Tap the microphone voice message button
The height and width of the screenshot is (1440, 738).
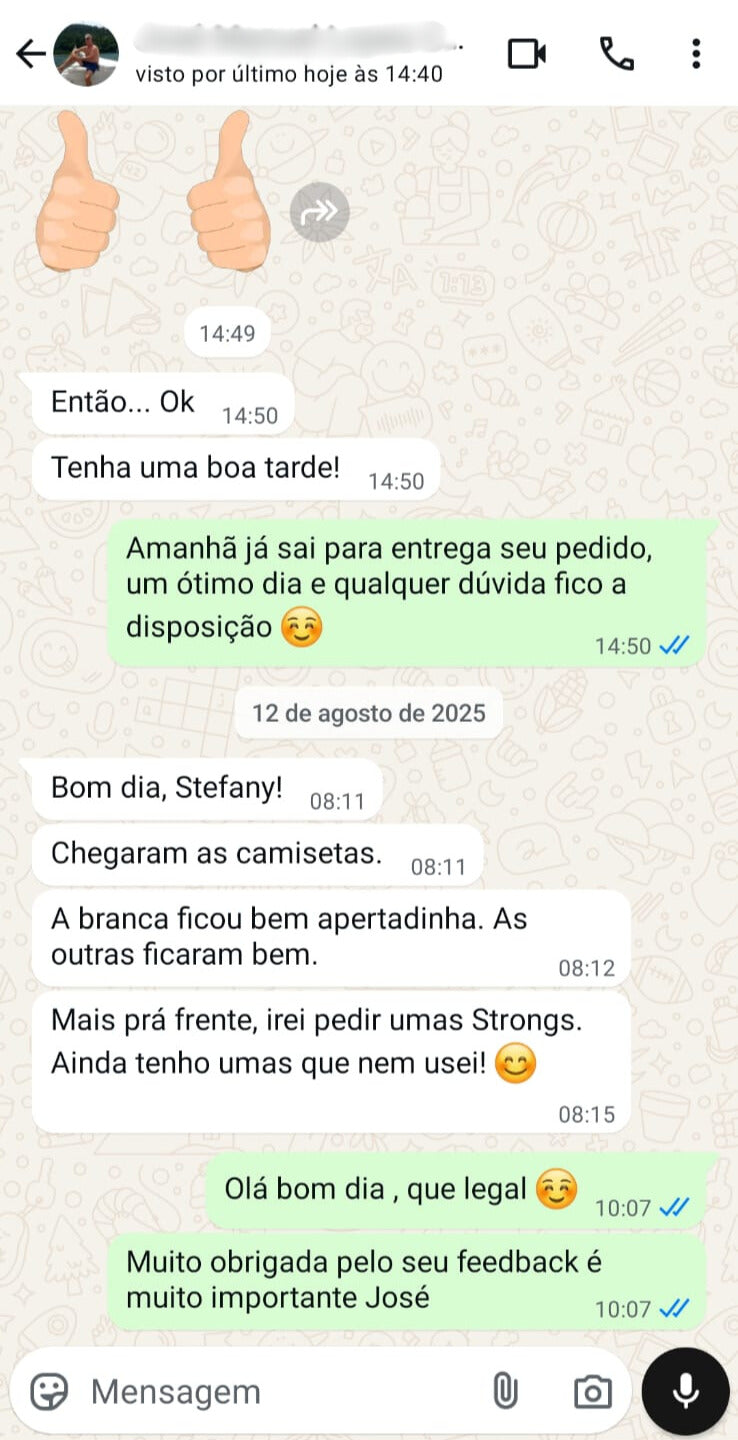coord(685,1391)
